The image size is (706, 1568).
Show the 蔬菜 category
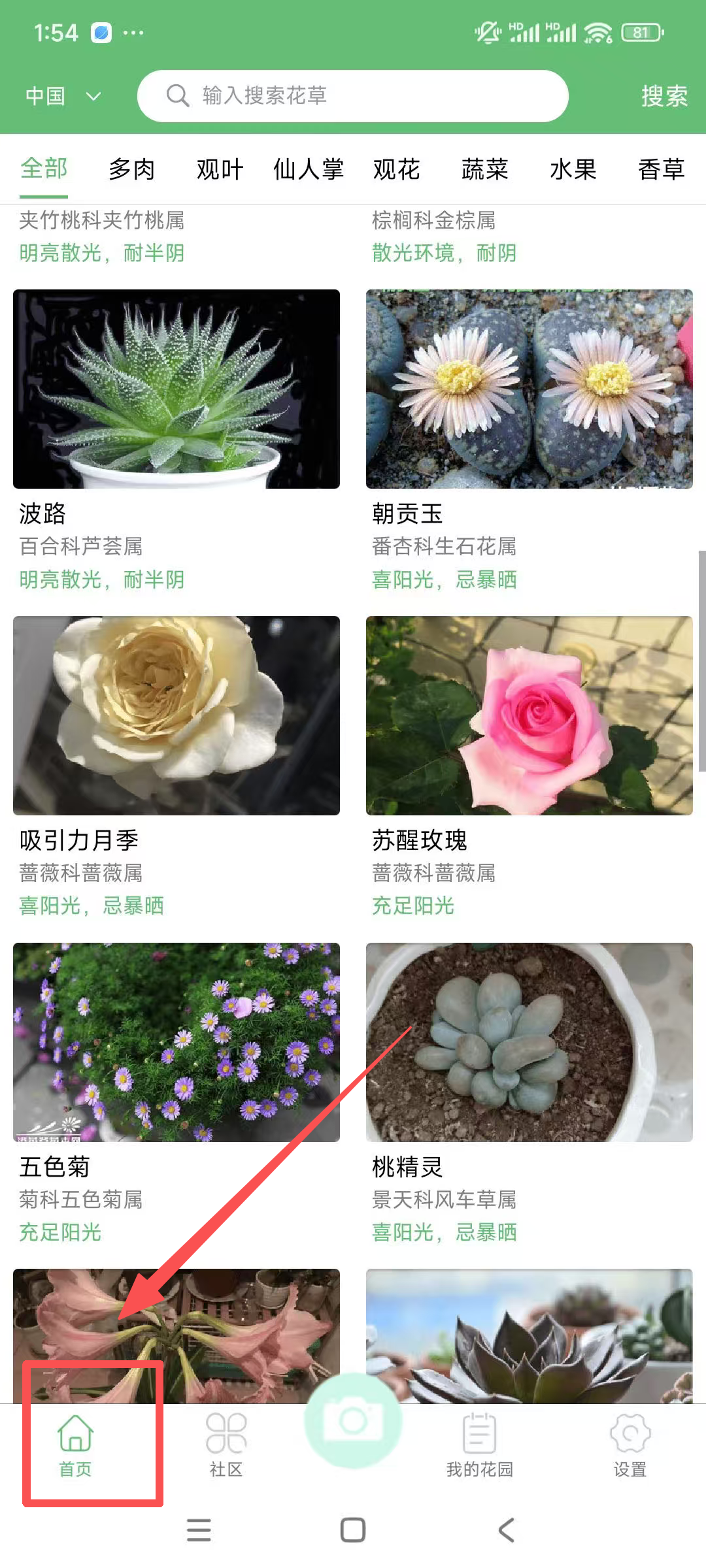point(484,169)
